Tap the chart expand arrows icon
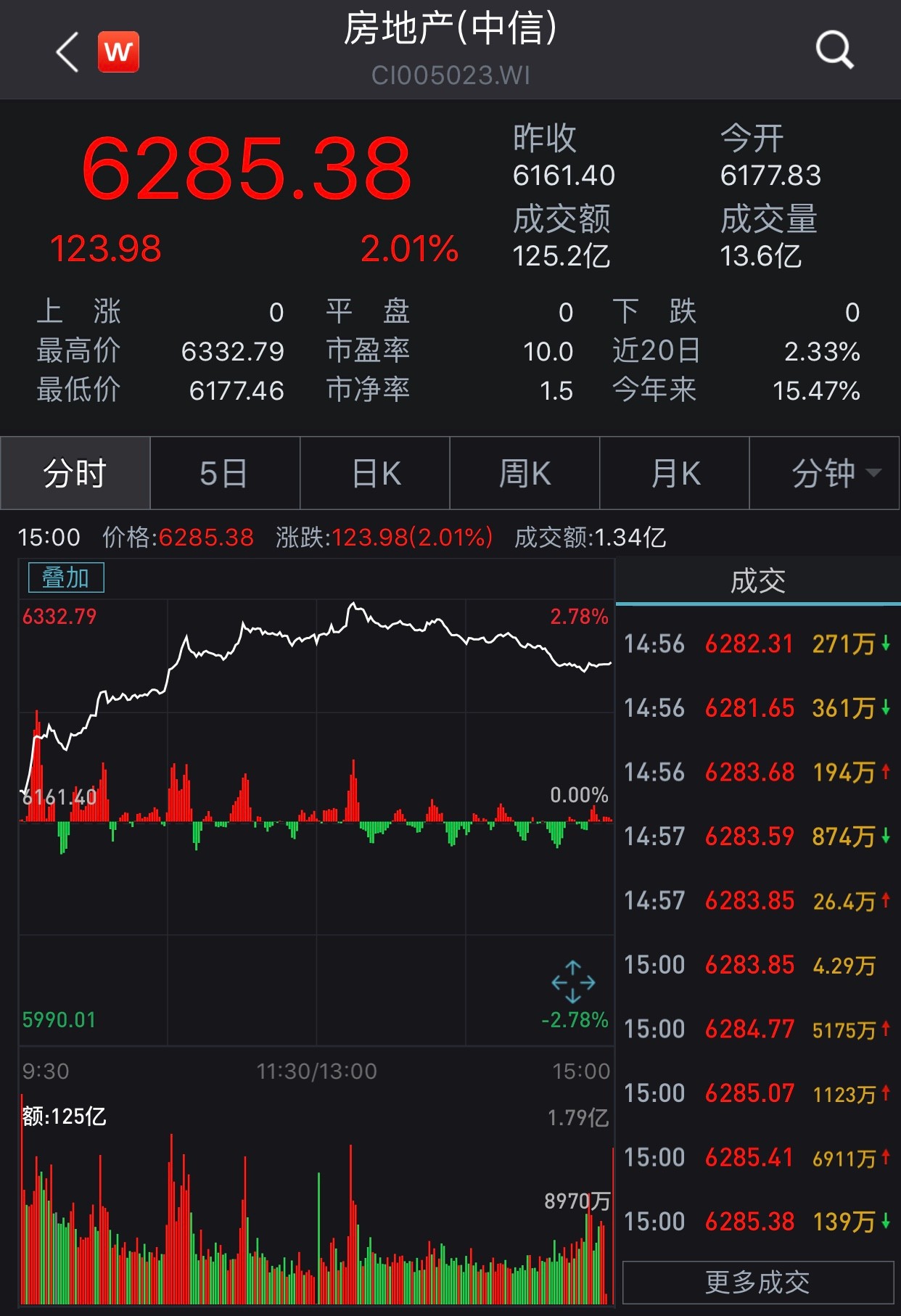 click(573, 982)
